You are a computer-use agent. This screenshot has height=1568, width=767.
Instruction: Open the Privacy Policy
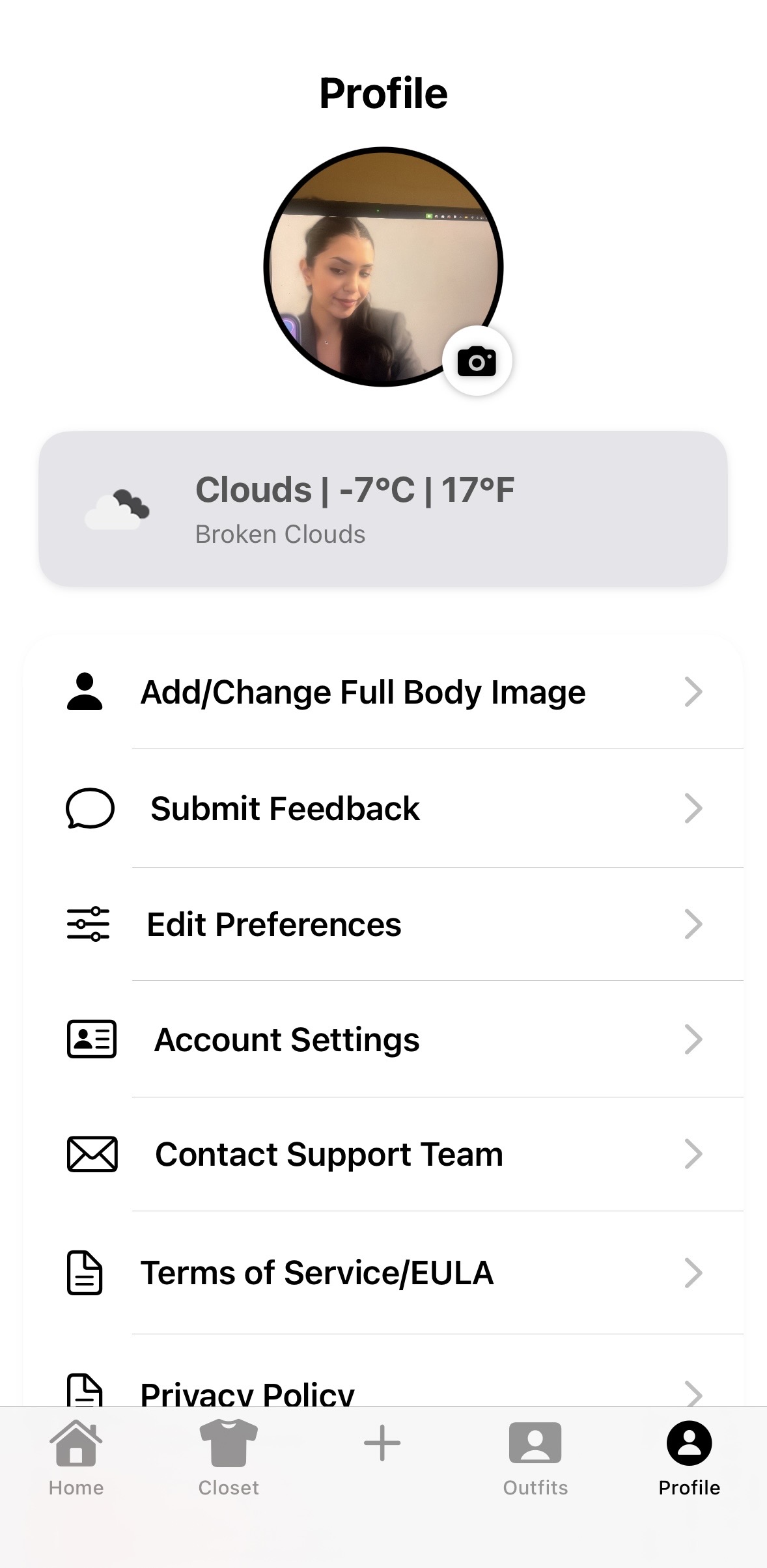pos(247,1393)
